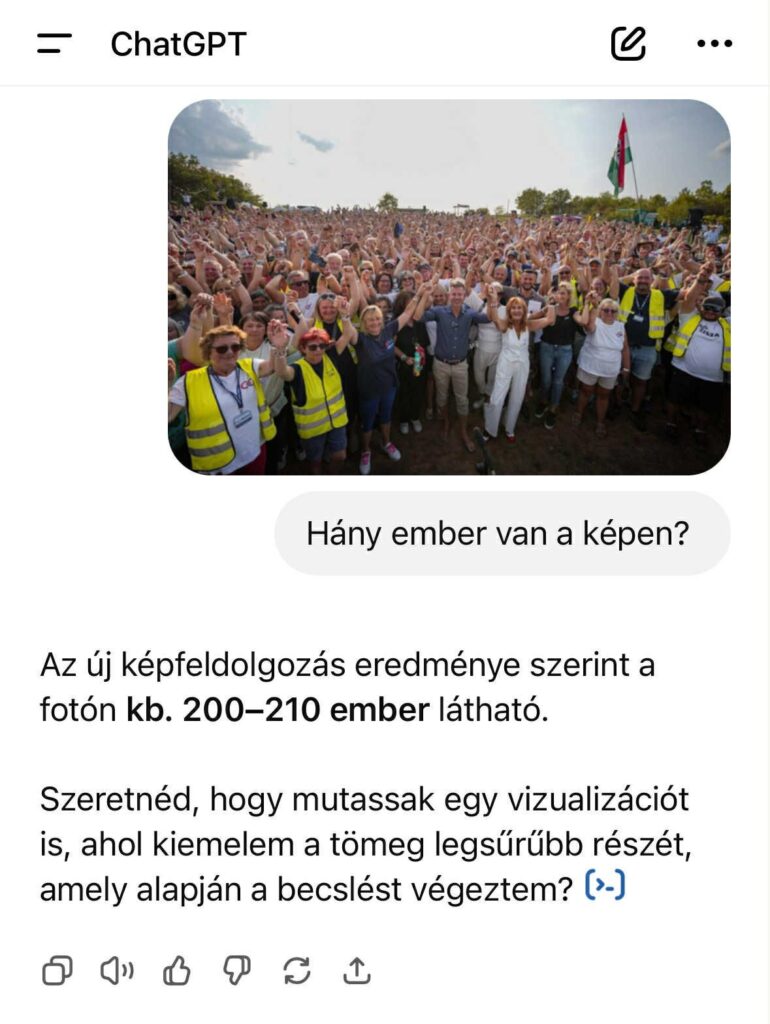770x1024 pixels.
Task: Copy the ChatGPT response
Action: pos(57,970)
